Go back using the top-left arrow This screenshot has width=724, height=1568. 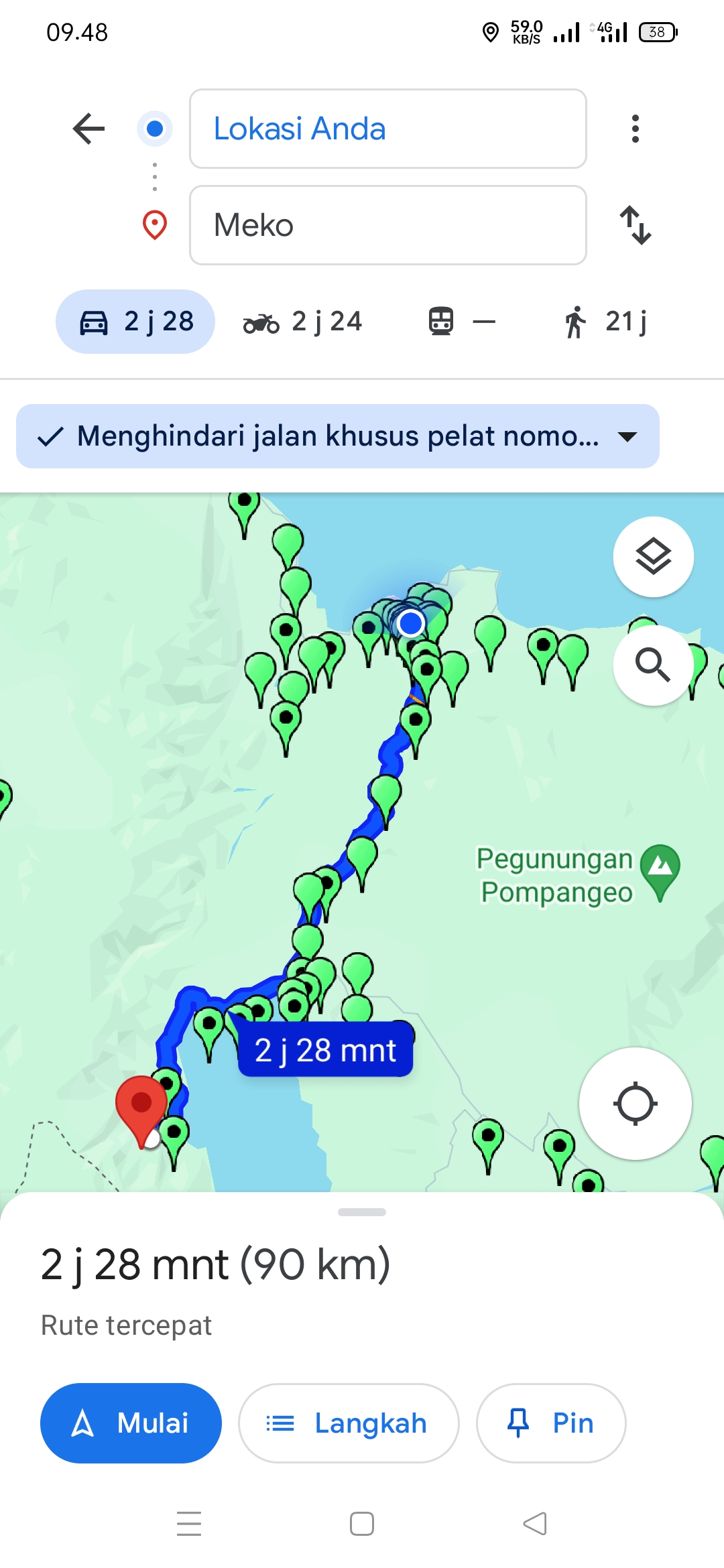[x=88, y=129]
